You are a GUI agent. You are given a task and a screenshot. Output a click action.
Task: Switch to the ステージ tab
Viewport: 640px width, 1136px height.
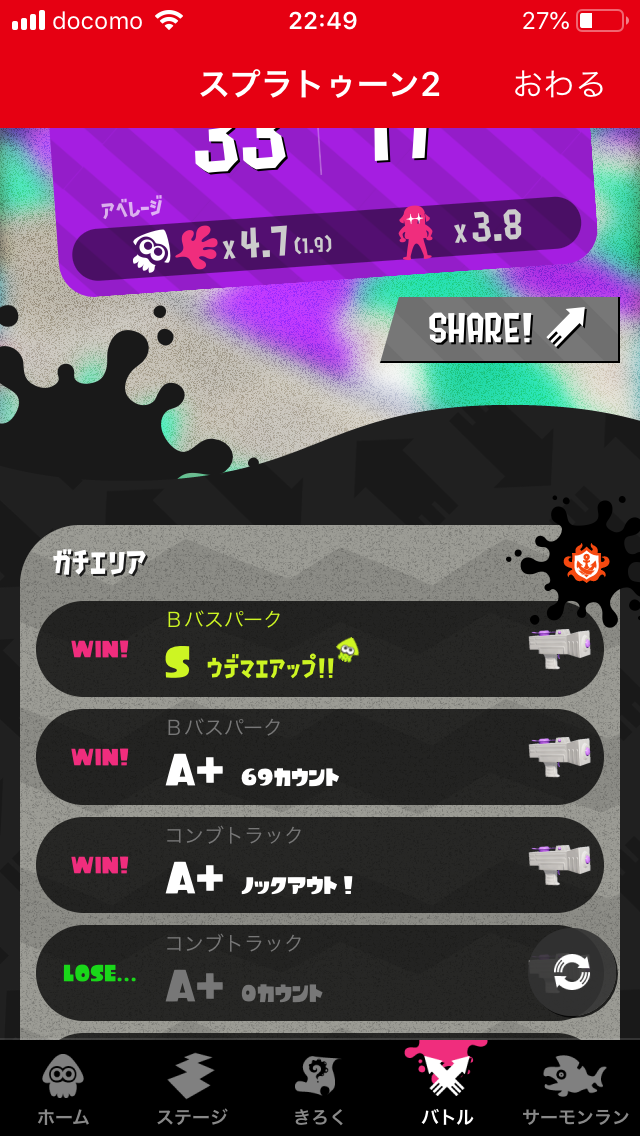click(192, 1089)
